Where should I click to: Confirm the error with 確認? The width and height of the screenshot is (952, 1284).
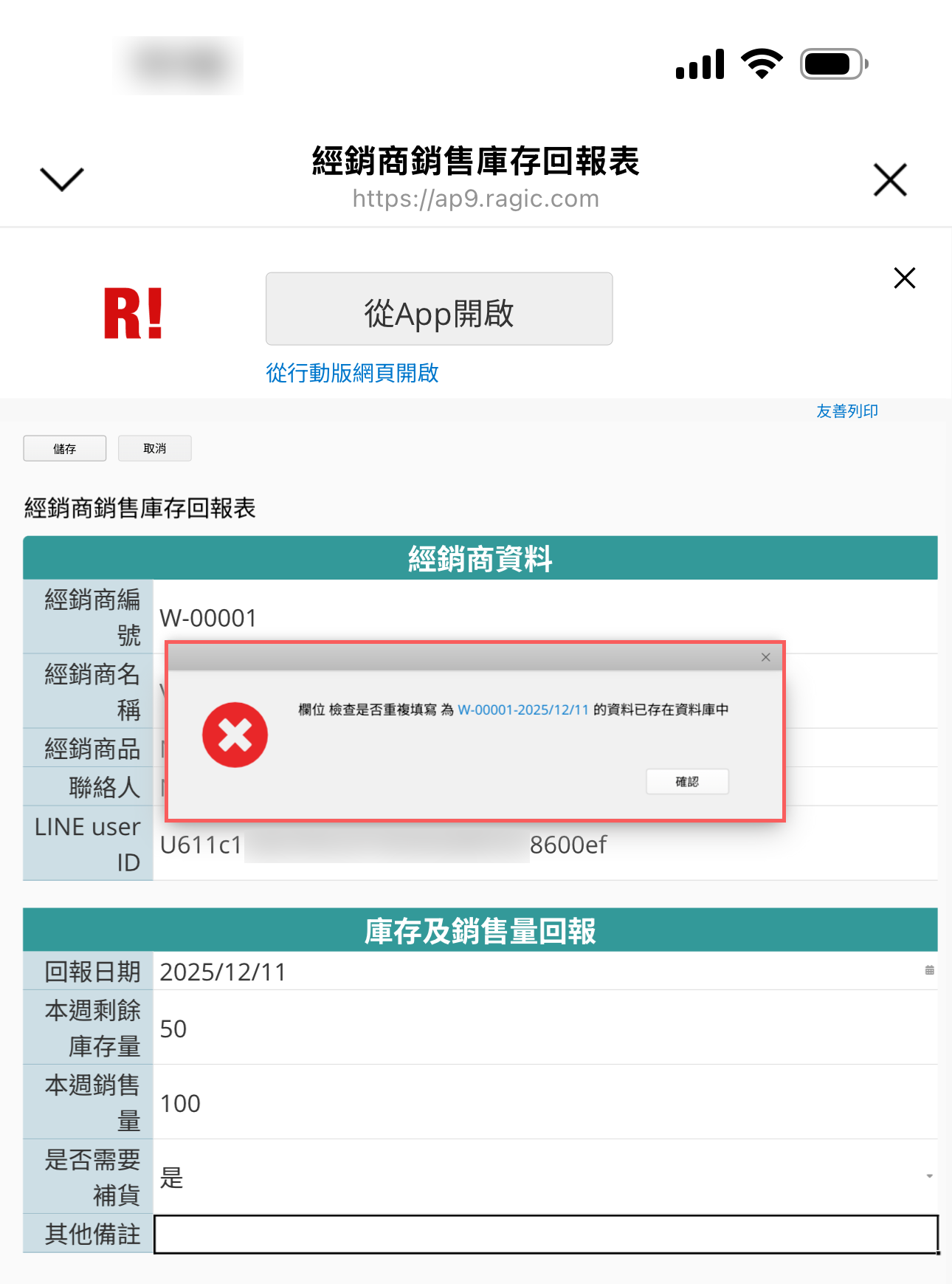pyautogui.click(x=686, y=781)
